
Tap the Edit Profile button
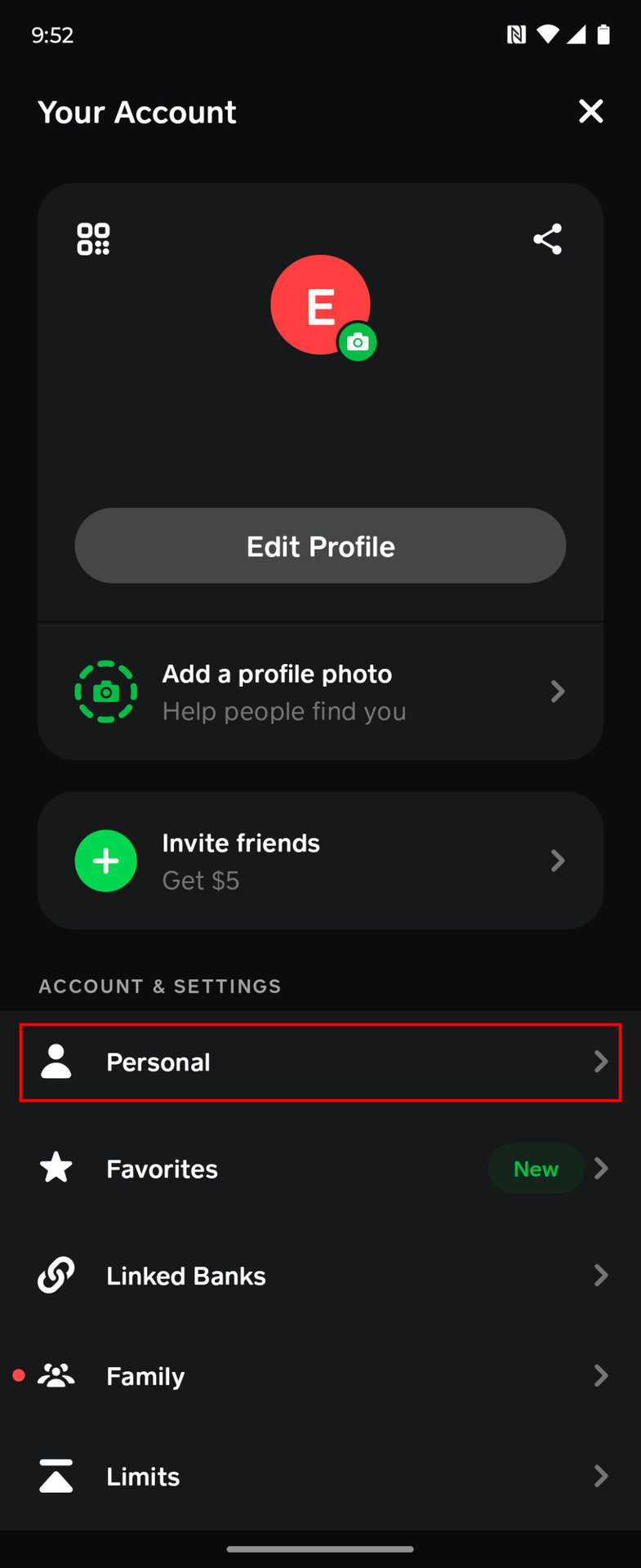[x=320, y=546]
